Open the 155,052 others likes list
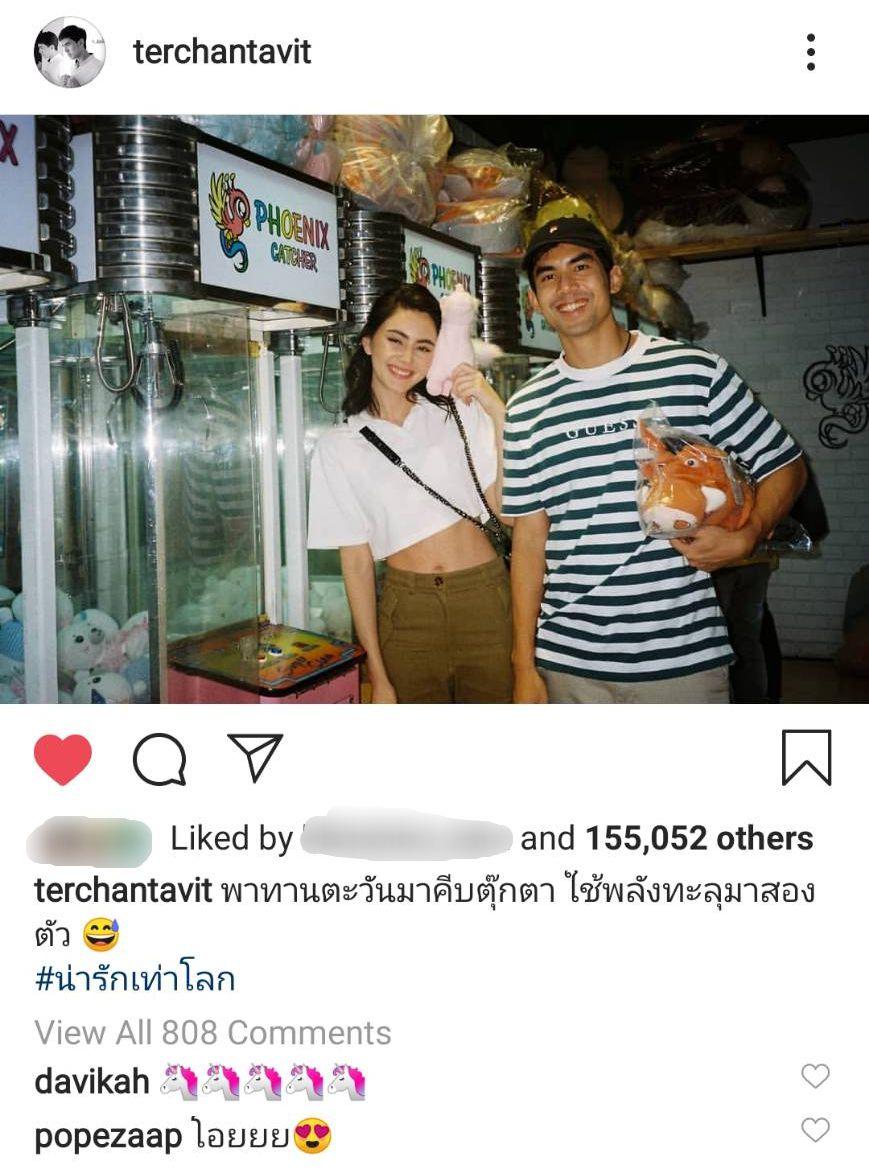 (699, 838)
